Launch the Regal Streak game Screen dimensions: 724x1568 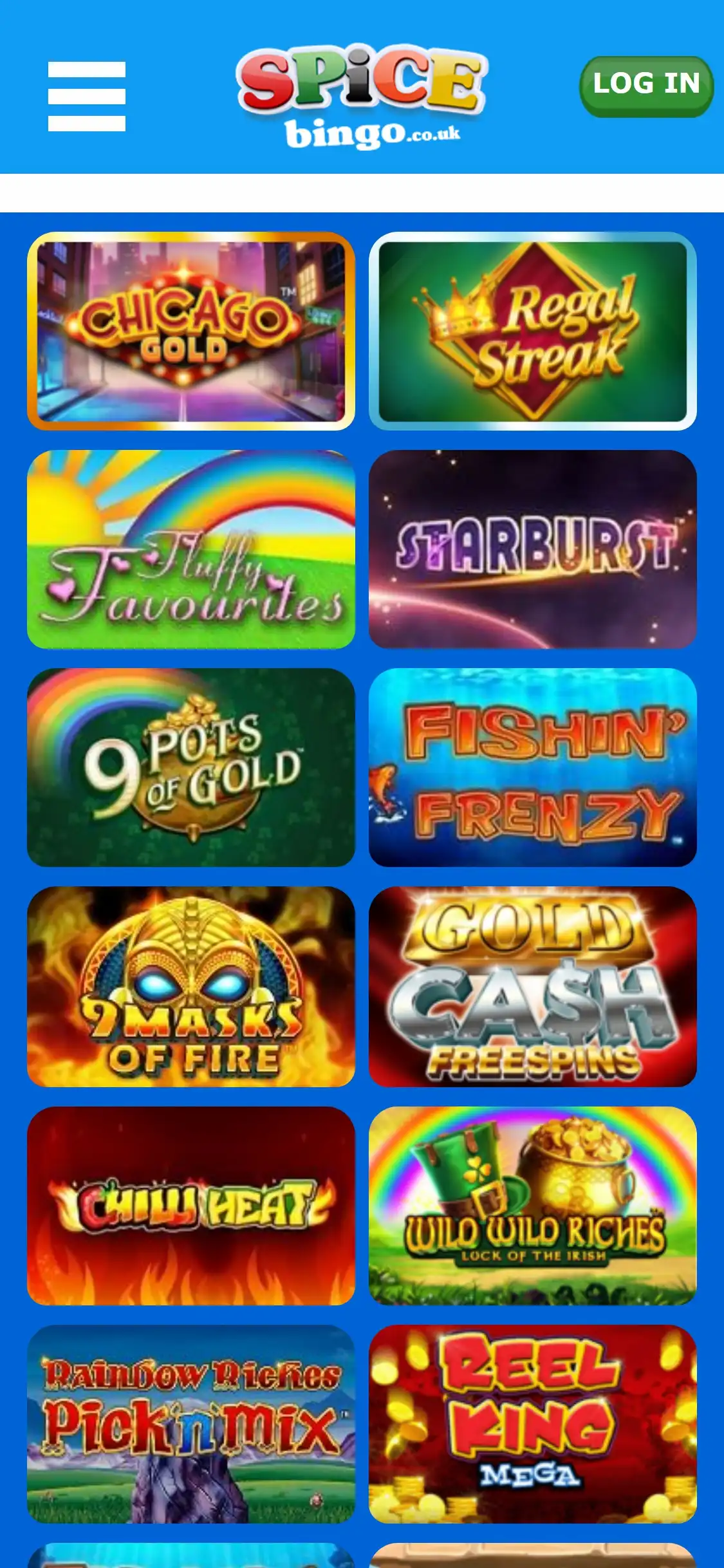coord(532,331)
